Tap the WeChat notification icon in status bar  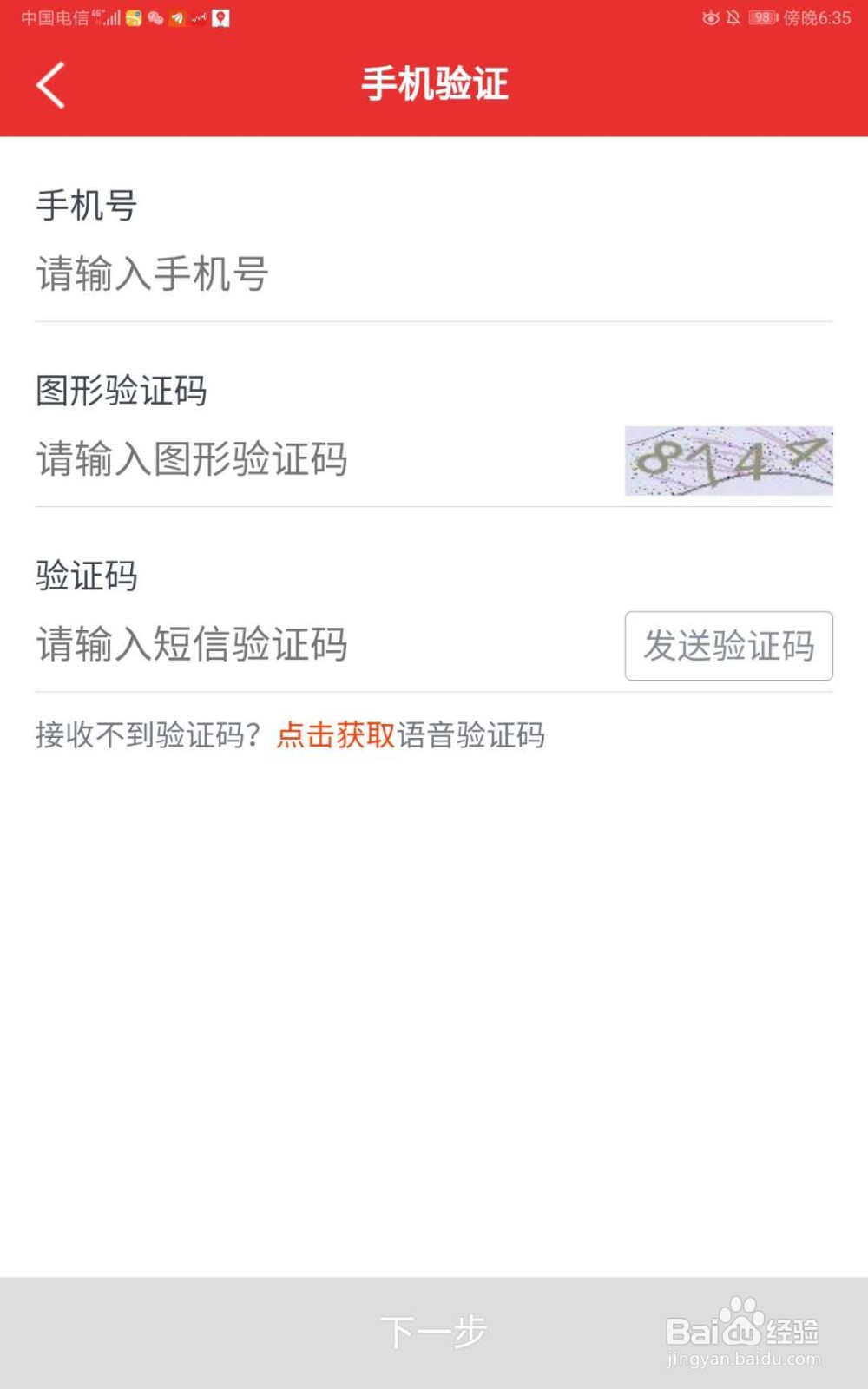(155, 17)
